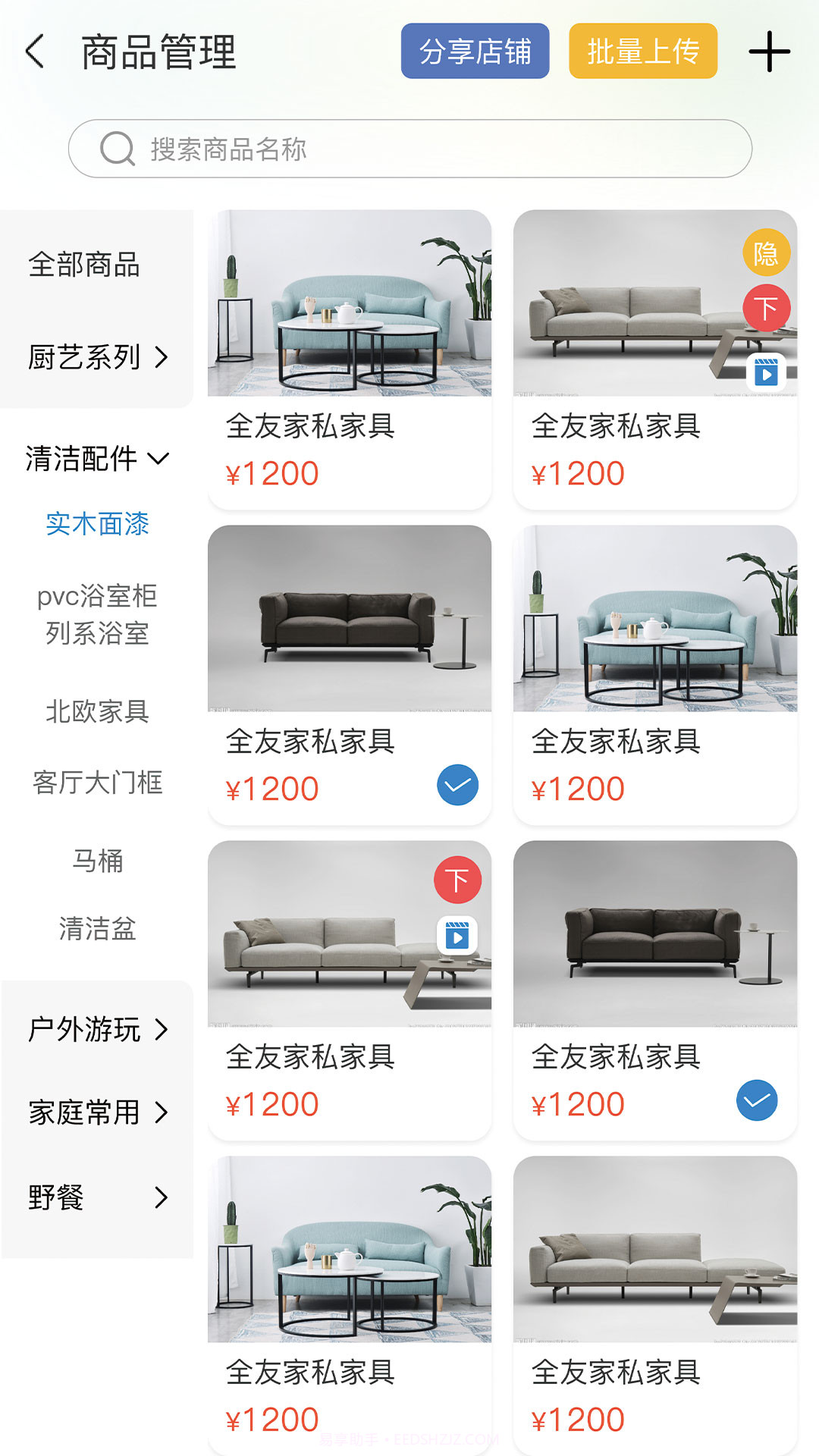This screenshot has height=1456, width=819.
Task: Tap the red 下 off-shelf badge on the first card
Action: 767,309
